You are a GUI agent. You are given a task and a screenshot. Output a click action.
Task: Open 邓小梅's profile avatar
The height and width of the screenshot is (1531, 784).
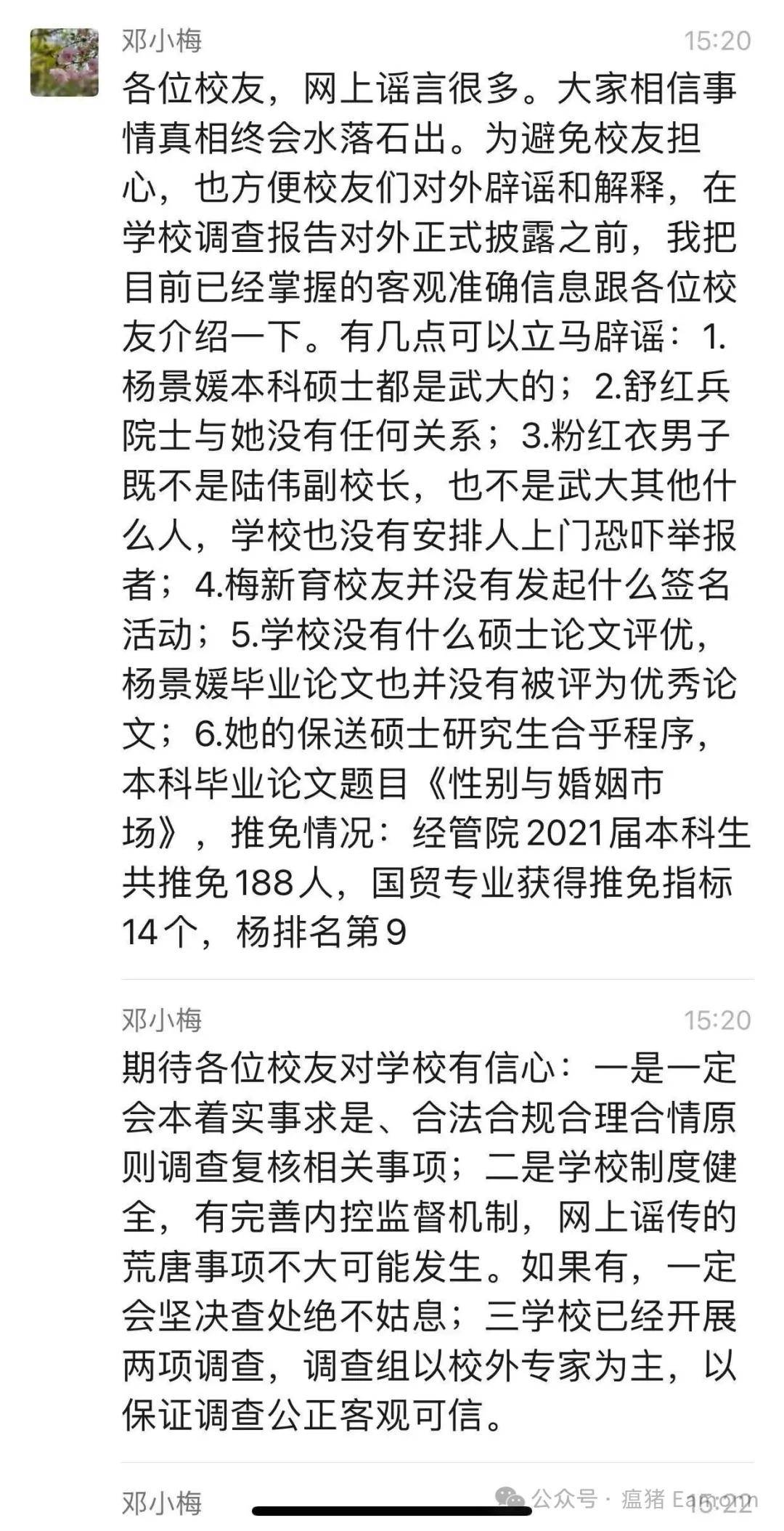[64, 62]
